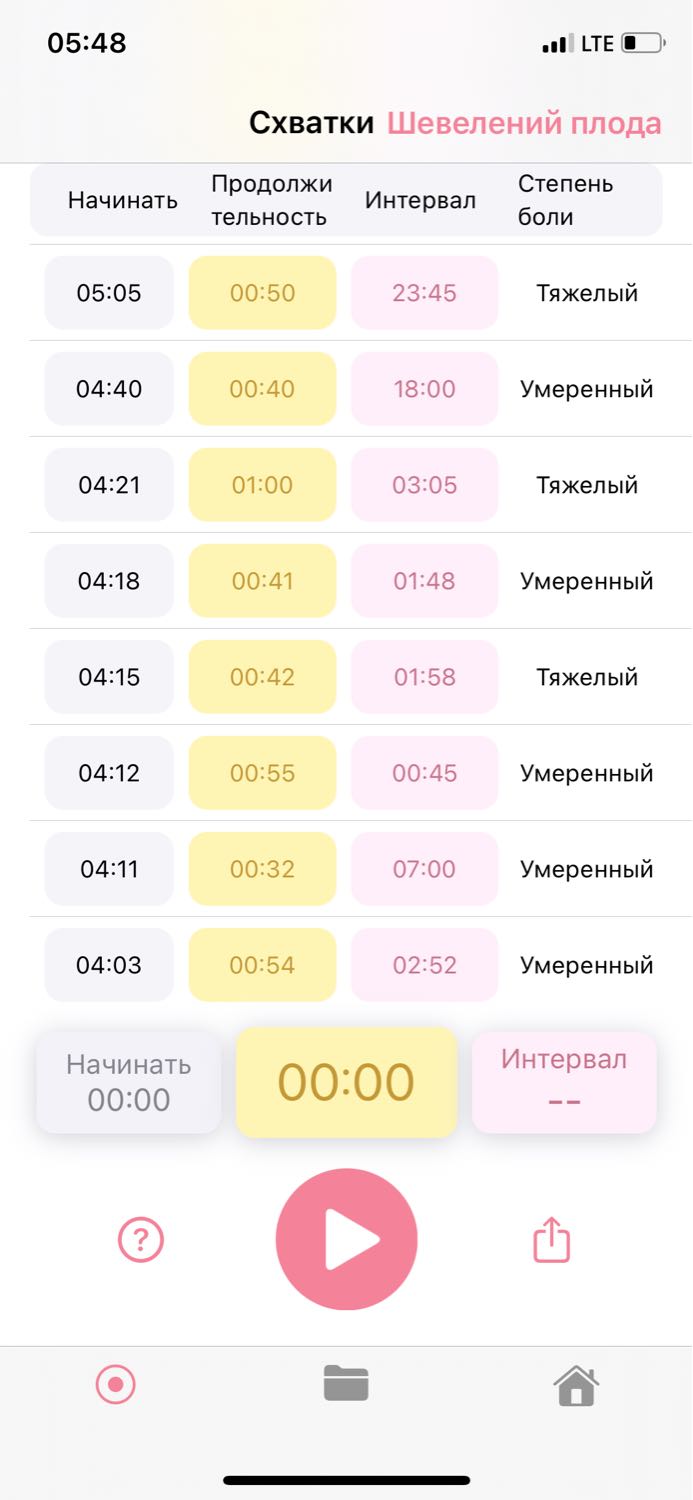Switch to the Шевелений плода tab
The height and width of the screenshot is (1500, 693).
[524, 124]
